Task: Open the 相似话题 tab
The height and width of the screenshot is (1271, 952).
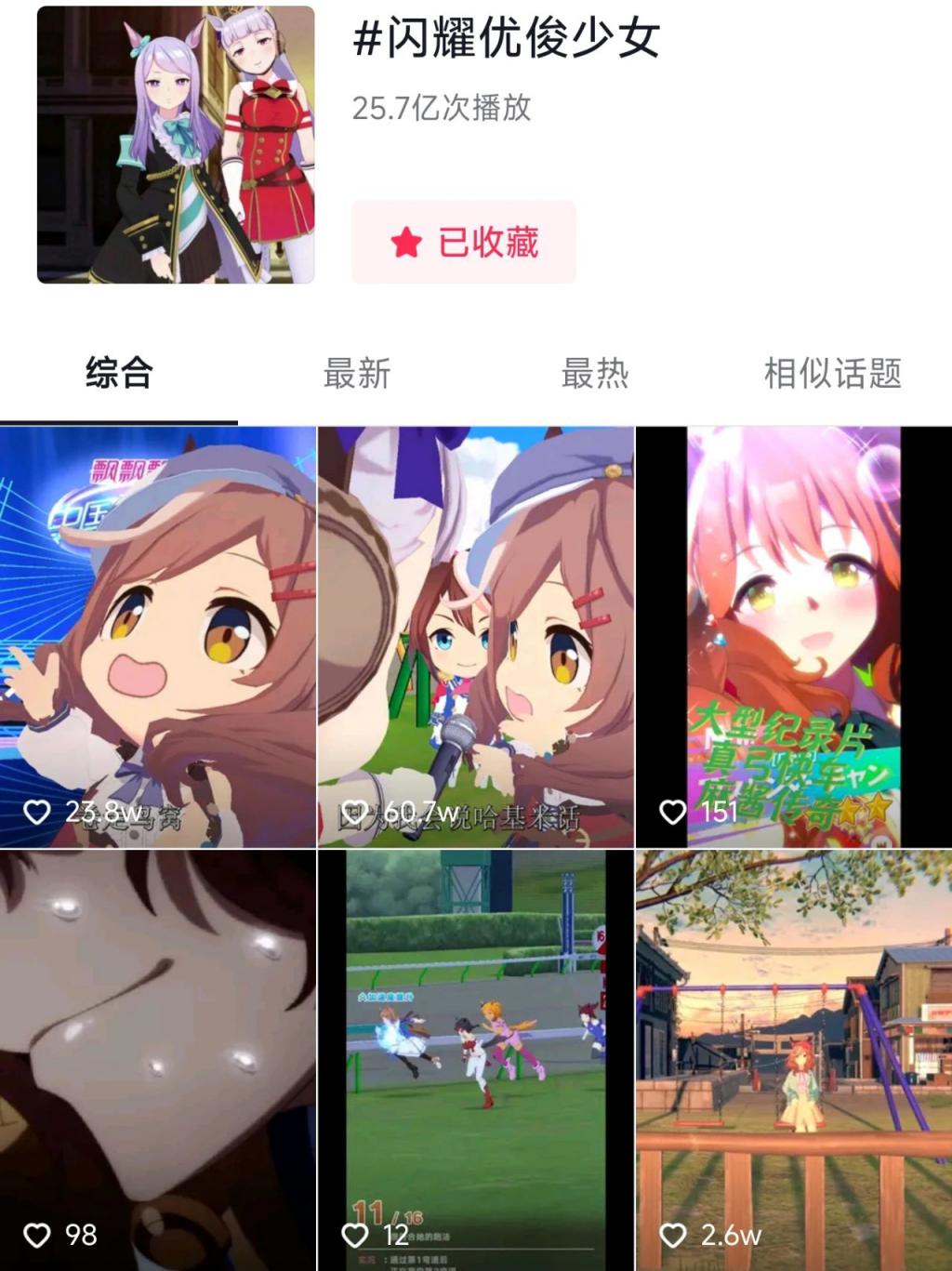Action: coord(832,374)
